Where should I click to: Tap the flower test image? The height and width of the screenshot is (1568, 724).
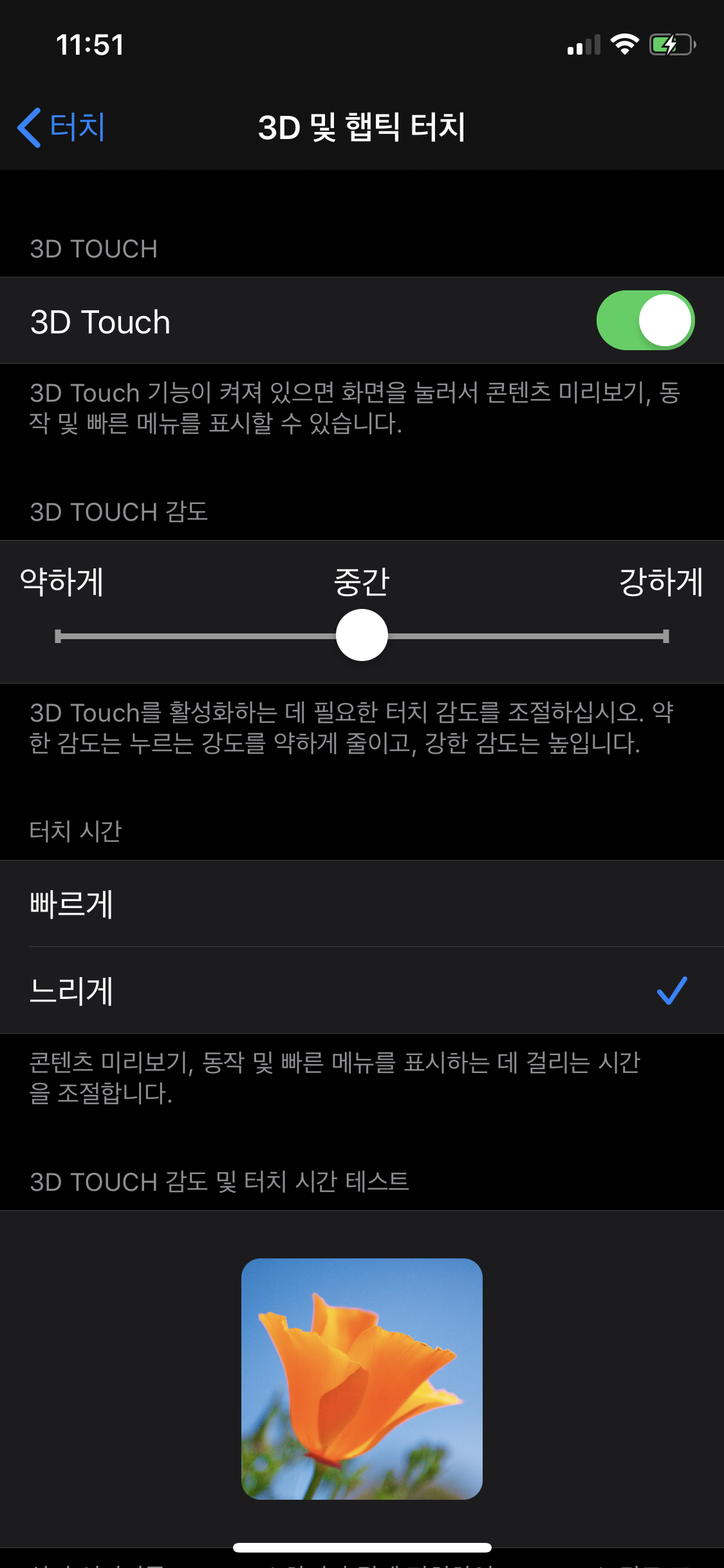click(362, 1379)
